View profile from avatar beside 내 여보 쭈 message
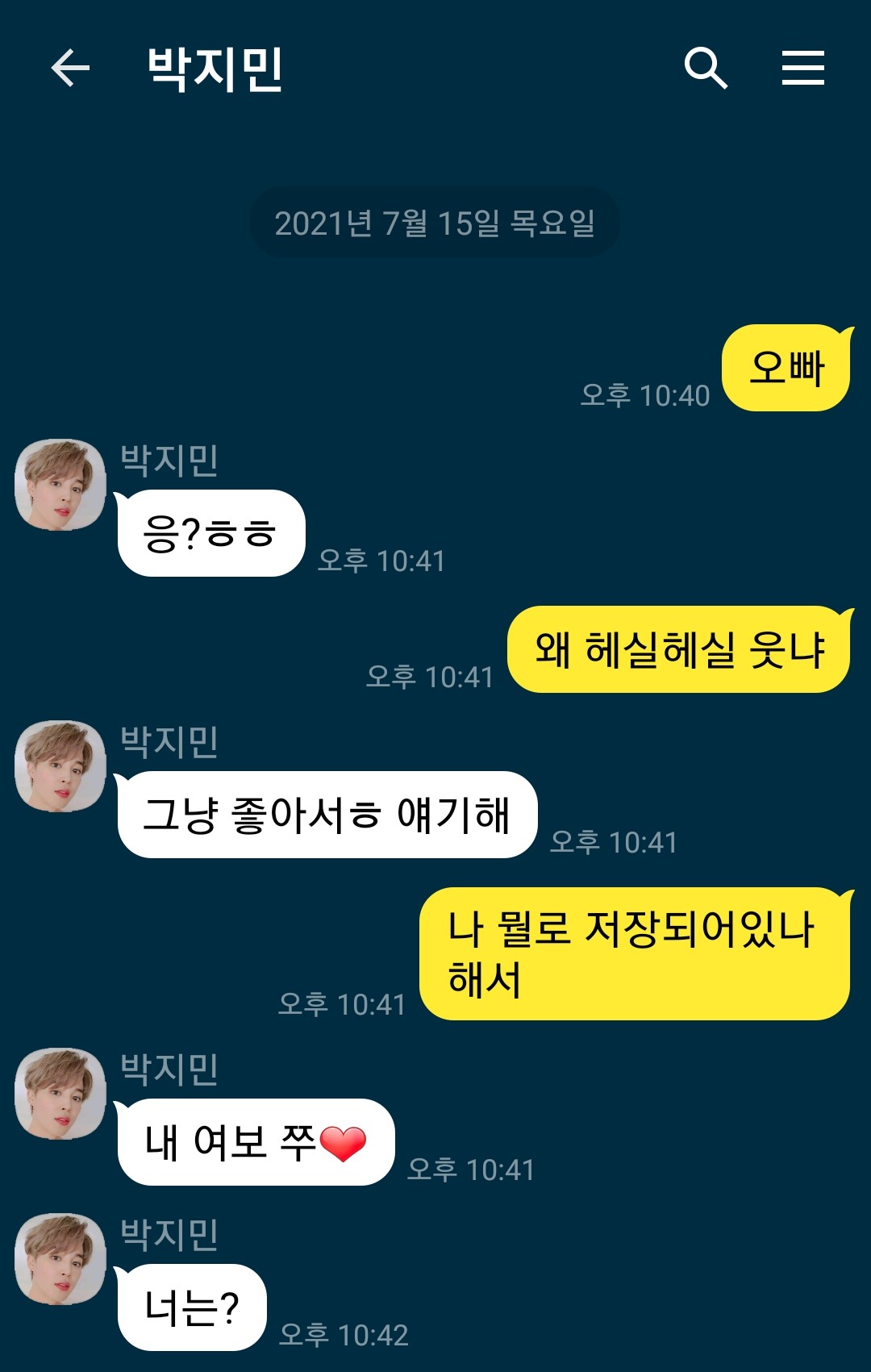871x1372 pixels. pyautogui.click(x=60, y=1094)
